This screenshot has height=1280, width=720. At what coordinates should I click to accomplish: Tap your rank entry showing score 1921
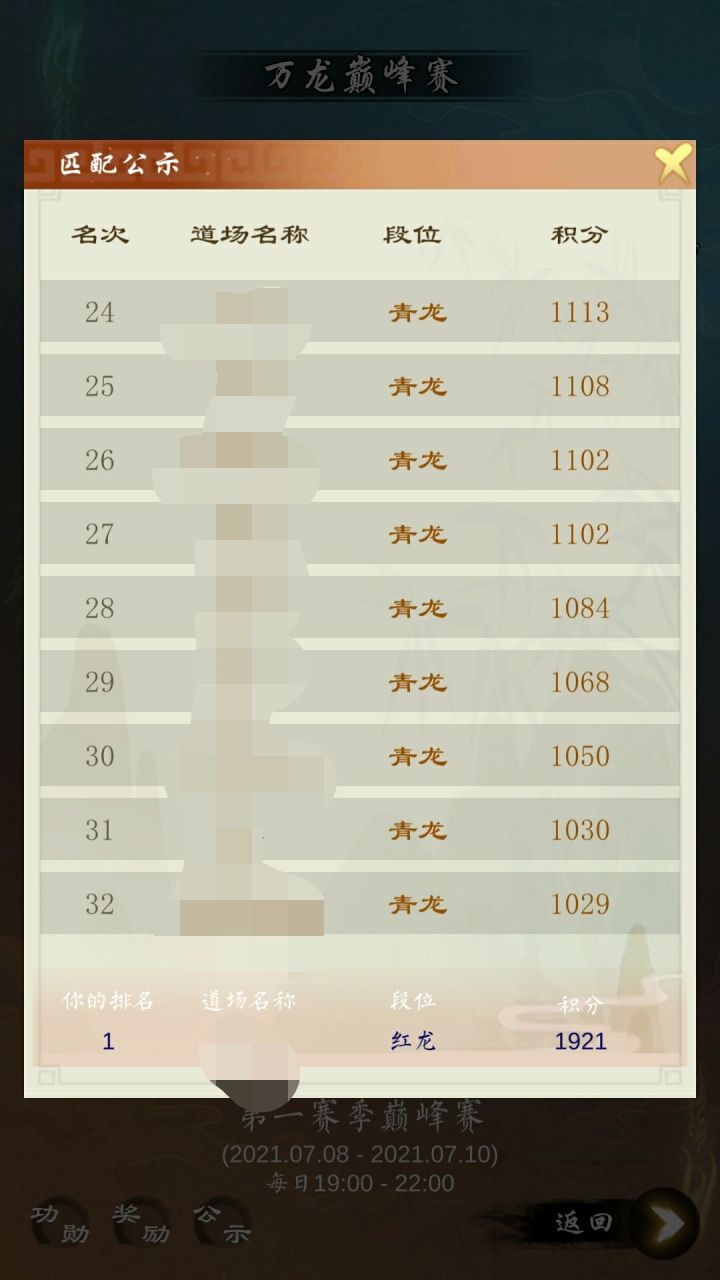[579, 1041]
